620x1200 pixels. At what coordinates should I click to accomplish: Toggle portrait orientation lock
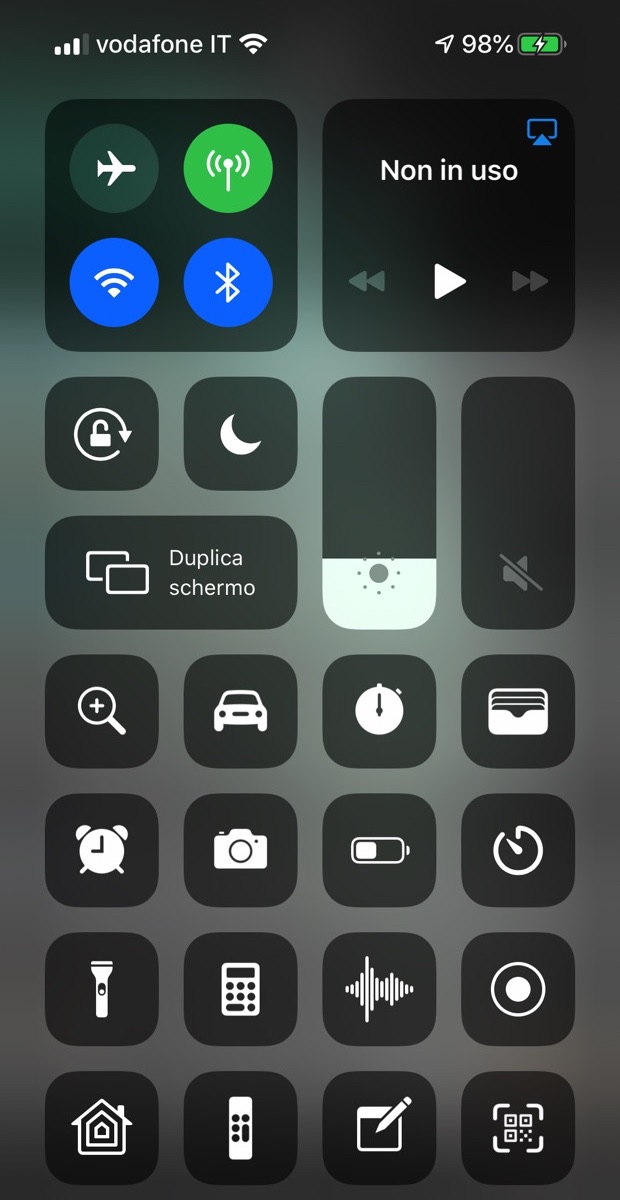[x=102, y=434]
